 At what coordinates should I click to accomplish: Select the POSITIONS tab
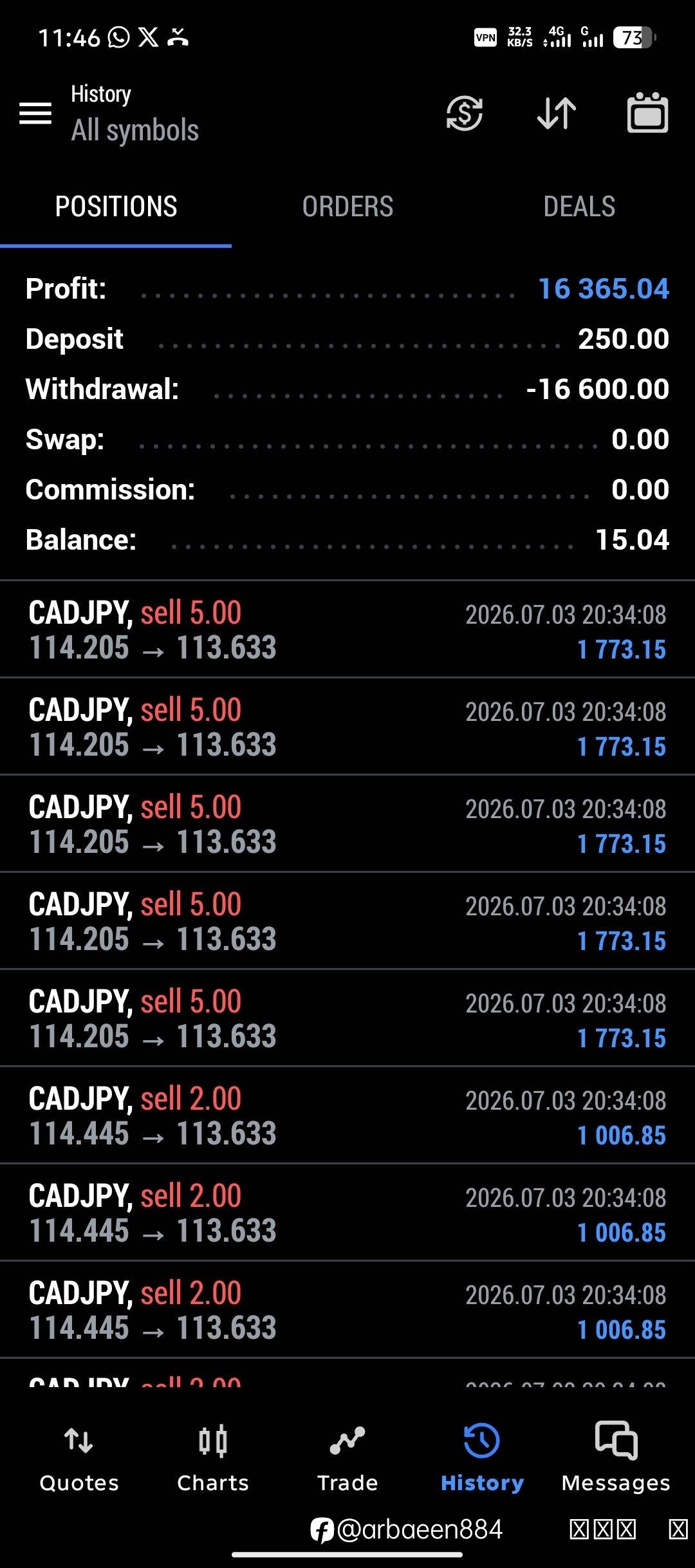pyautogui.click(x=116, y=207)
